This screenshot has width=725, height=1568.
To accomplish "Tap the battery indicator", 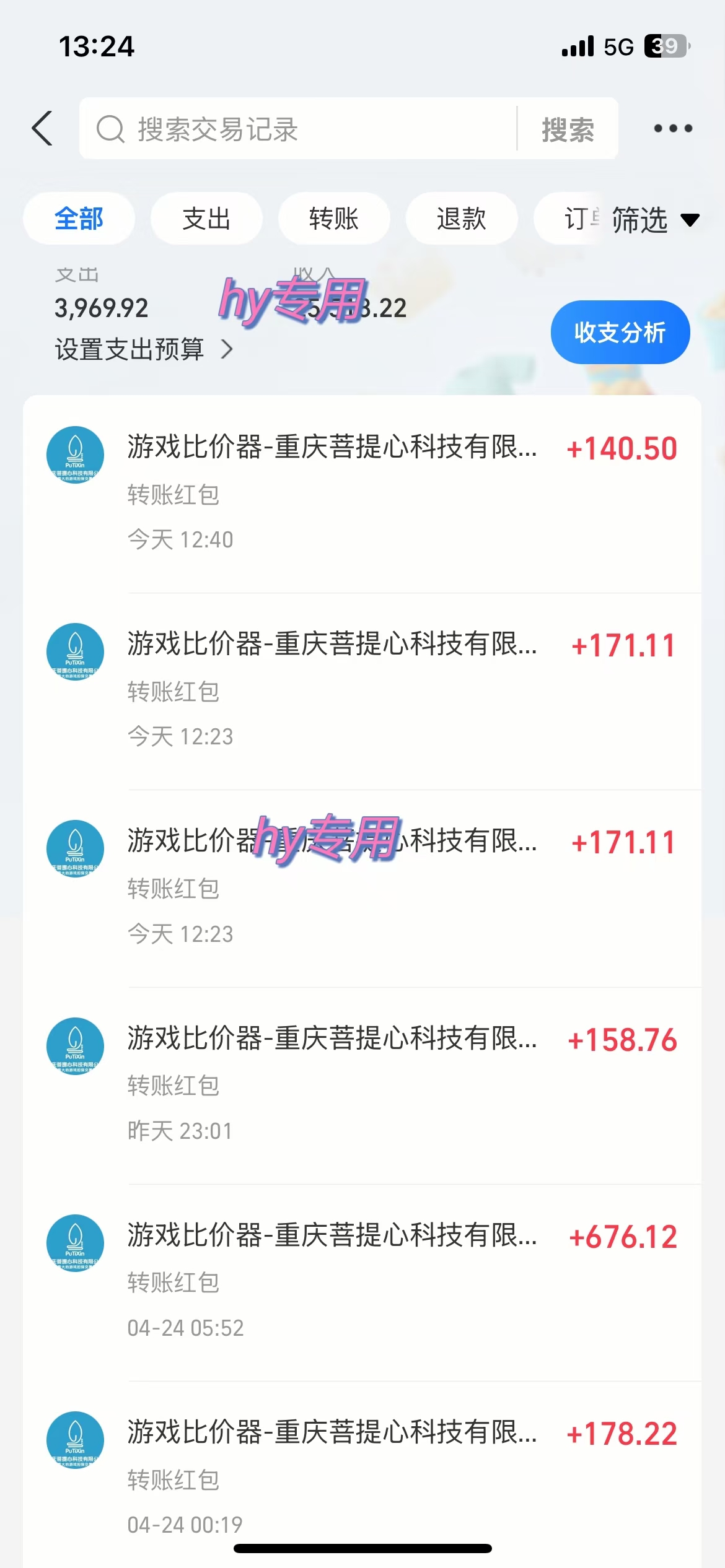I will (x=664, y=46).
